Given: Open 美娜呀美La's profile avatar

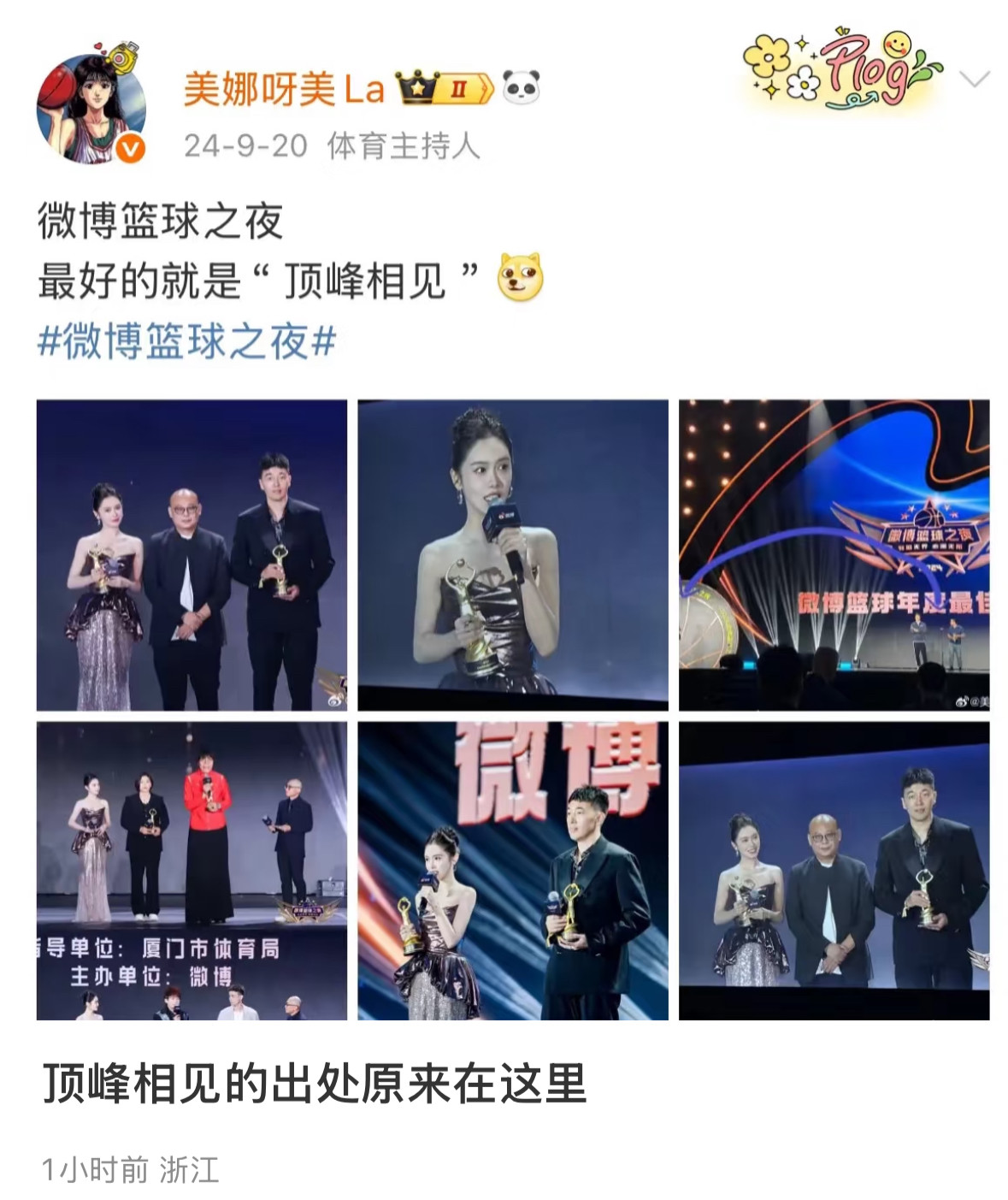Looking at the screenshot, I should (90, 107).
